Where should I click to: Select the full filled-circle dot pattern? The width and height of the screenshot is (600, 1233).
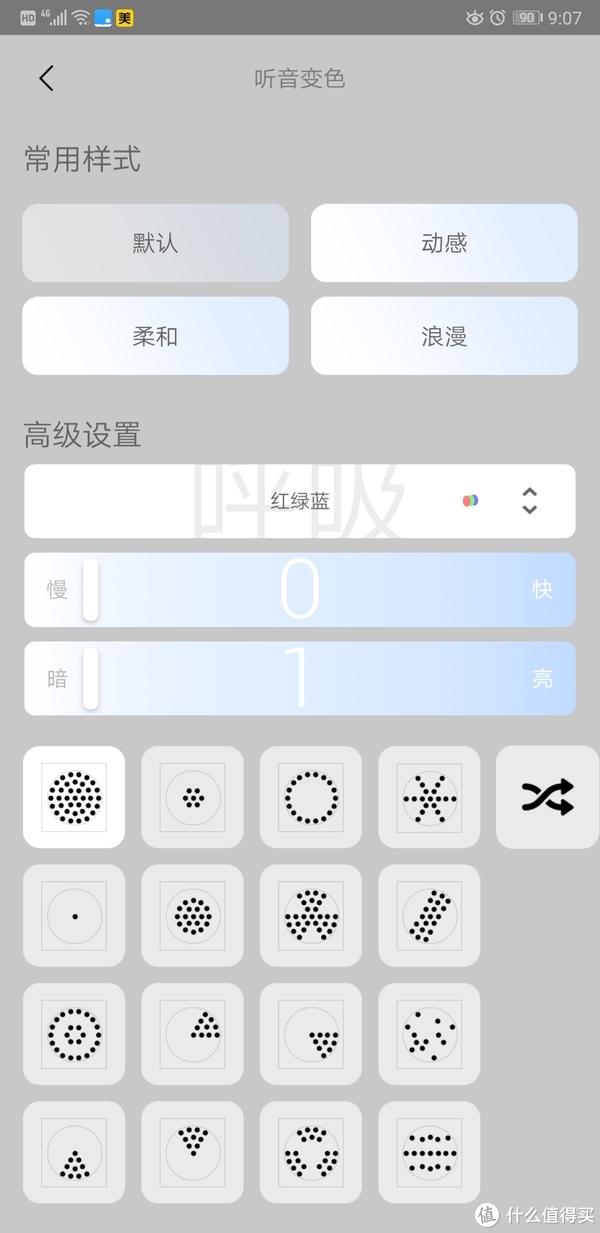point(74,797)
